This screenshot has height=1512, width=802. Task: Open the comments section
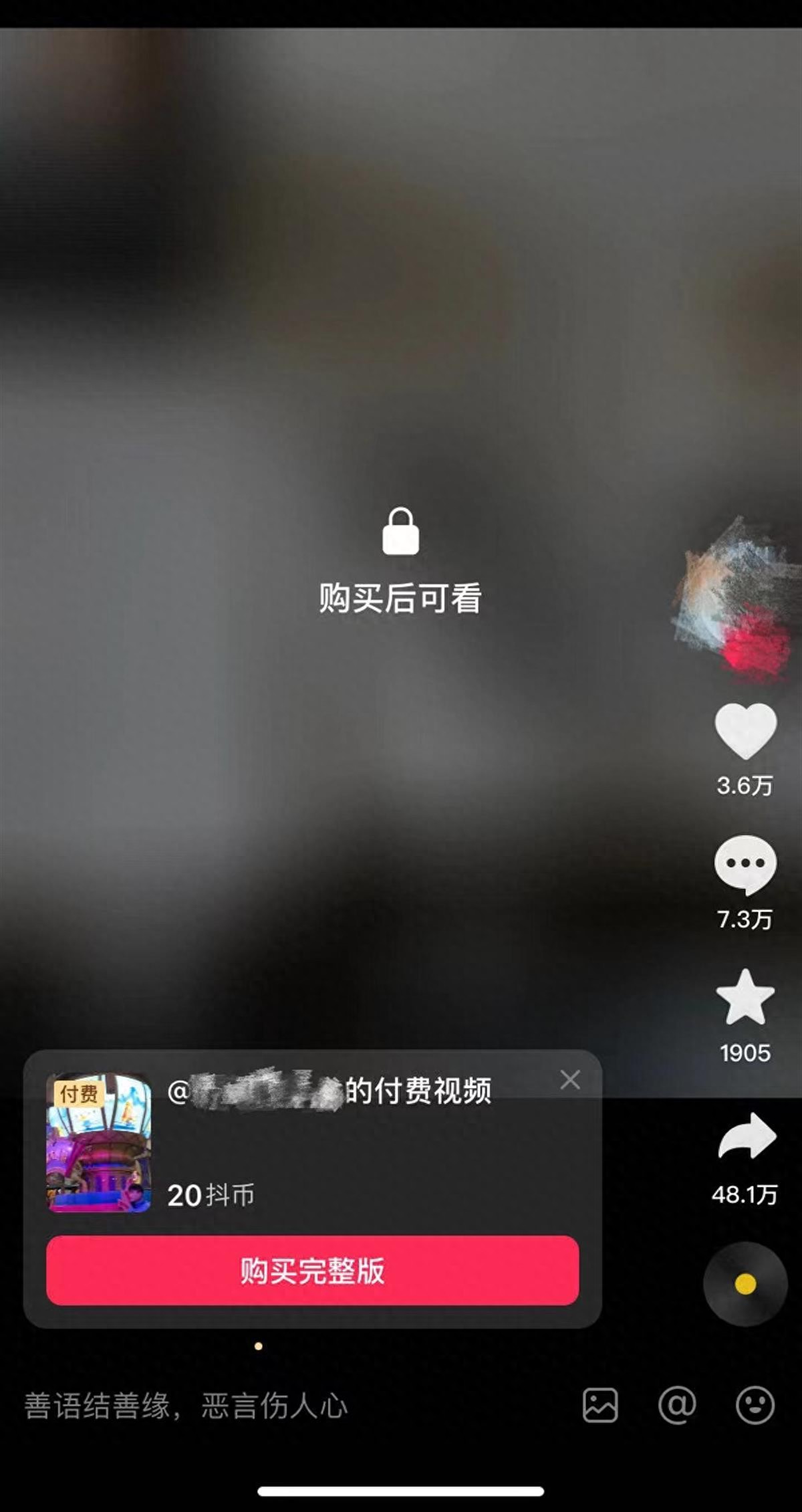pos(745,864)
